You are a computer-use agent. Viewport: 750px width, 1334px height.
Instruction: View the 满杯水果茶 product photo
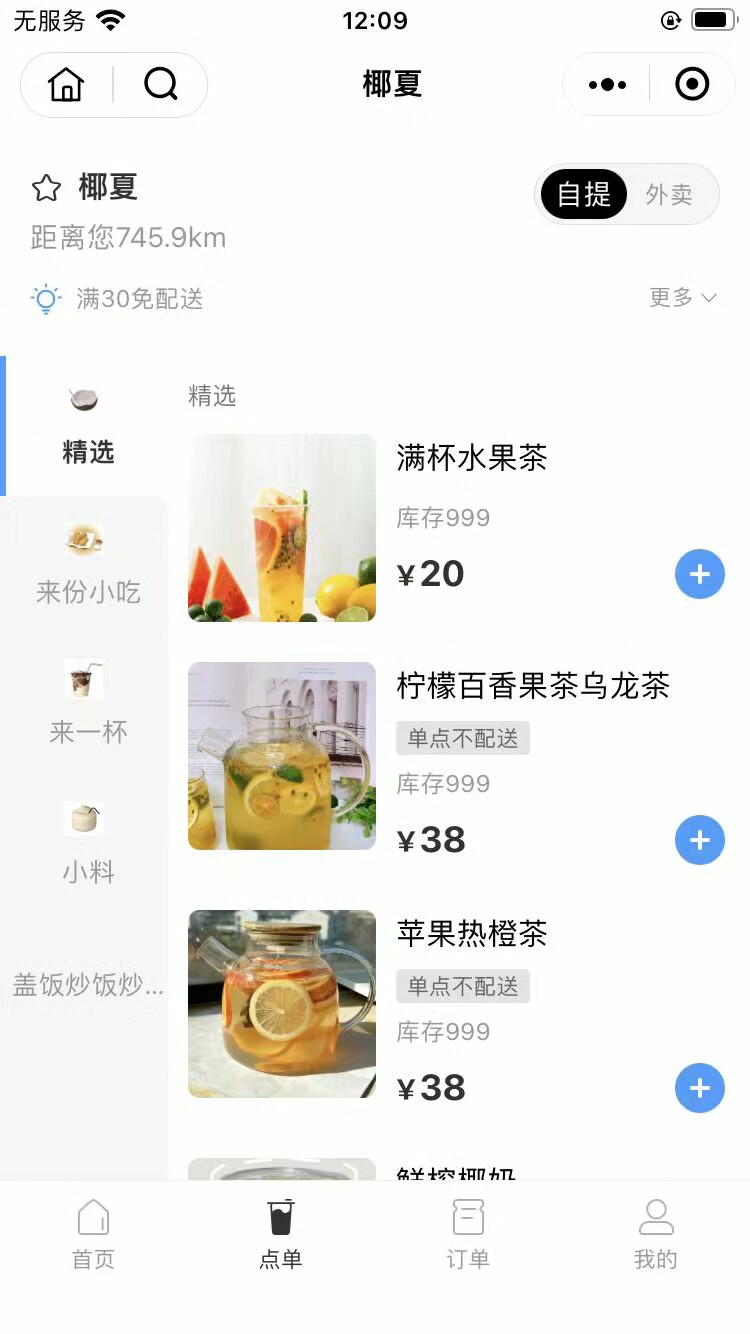[x=282, y=528]
